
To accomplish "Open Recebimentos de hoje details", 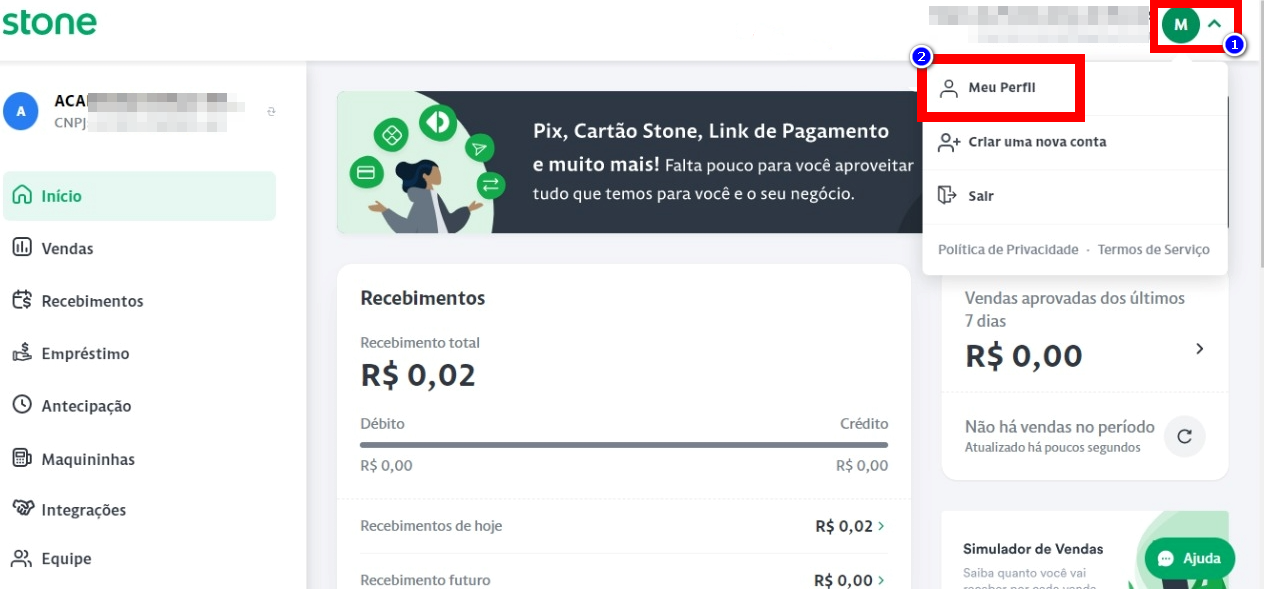I will 623,526.
